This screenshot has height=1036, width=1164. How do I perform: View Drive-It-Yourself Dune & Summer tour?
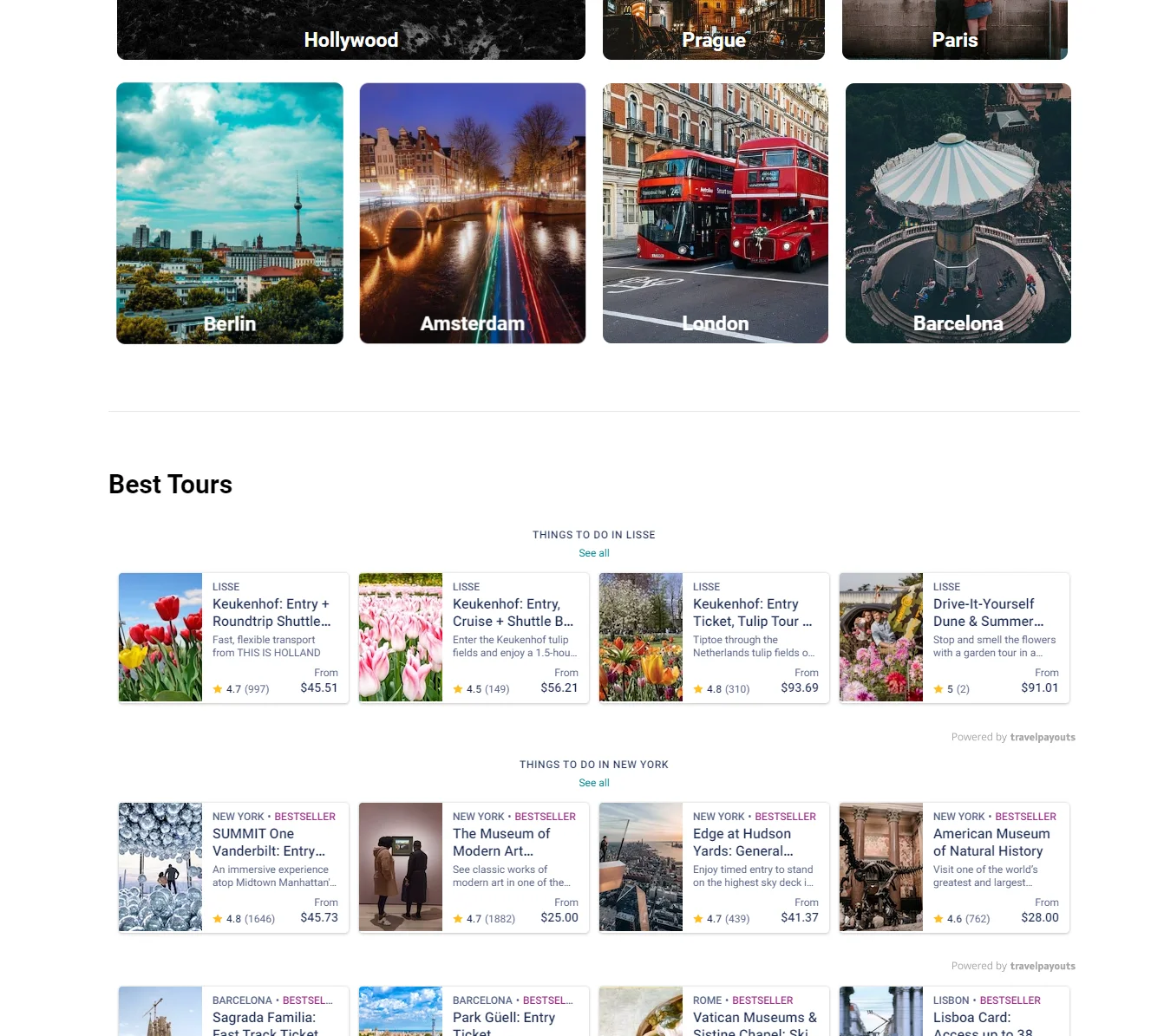(x=989, y=612)
